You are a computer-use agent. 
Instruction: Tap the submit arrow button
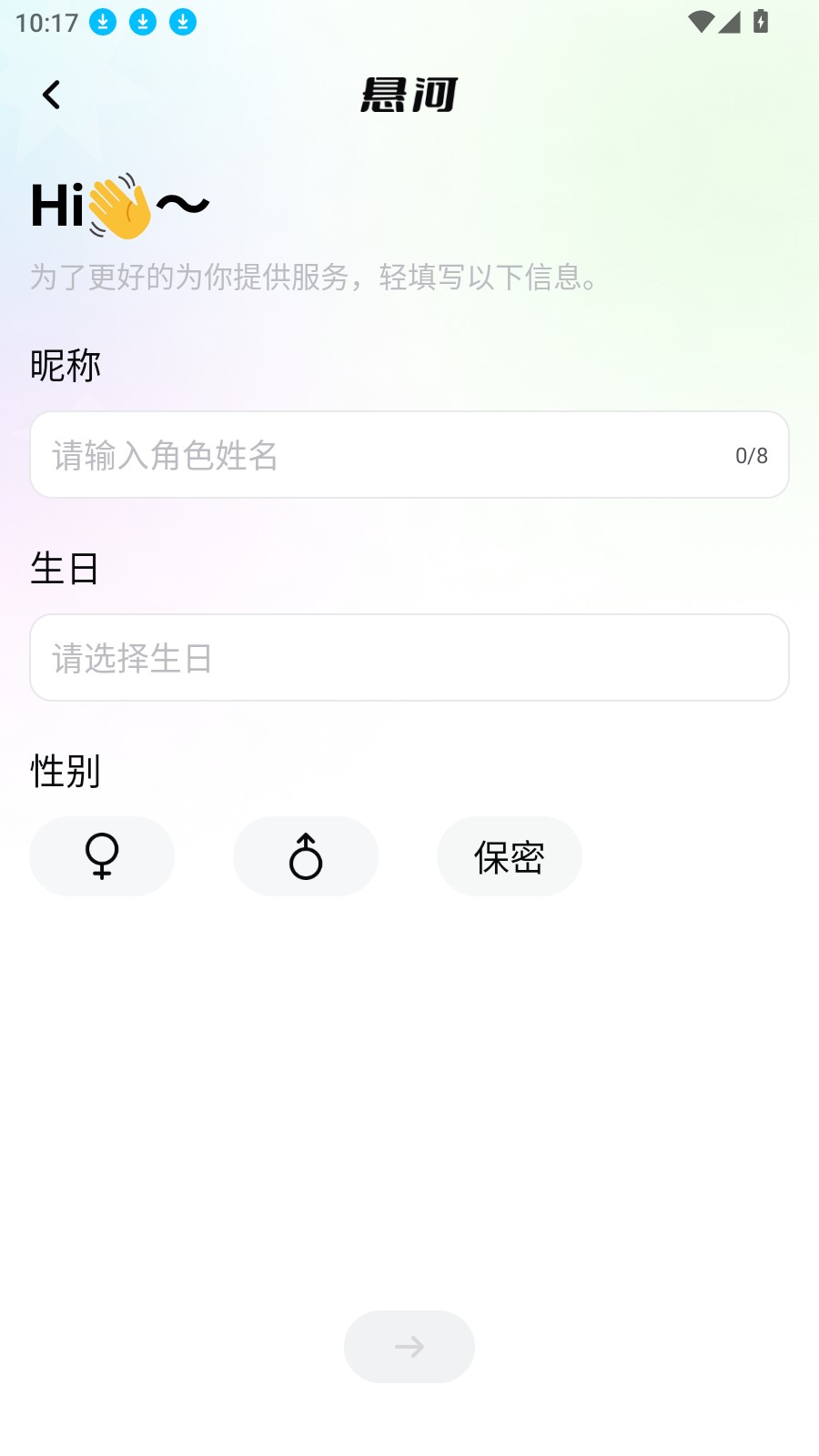pyautogui.click(x=409, y=1347)
